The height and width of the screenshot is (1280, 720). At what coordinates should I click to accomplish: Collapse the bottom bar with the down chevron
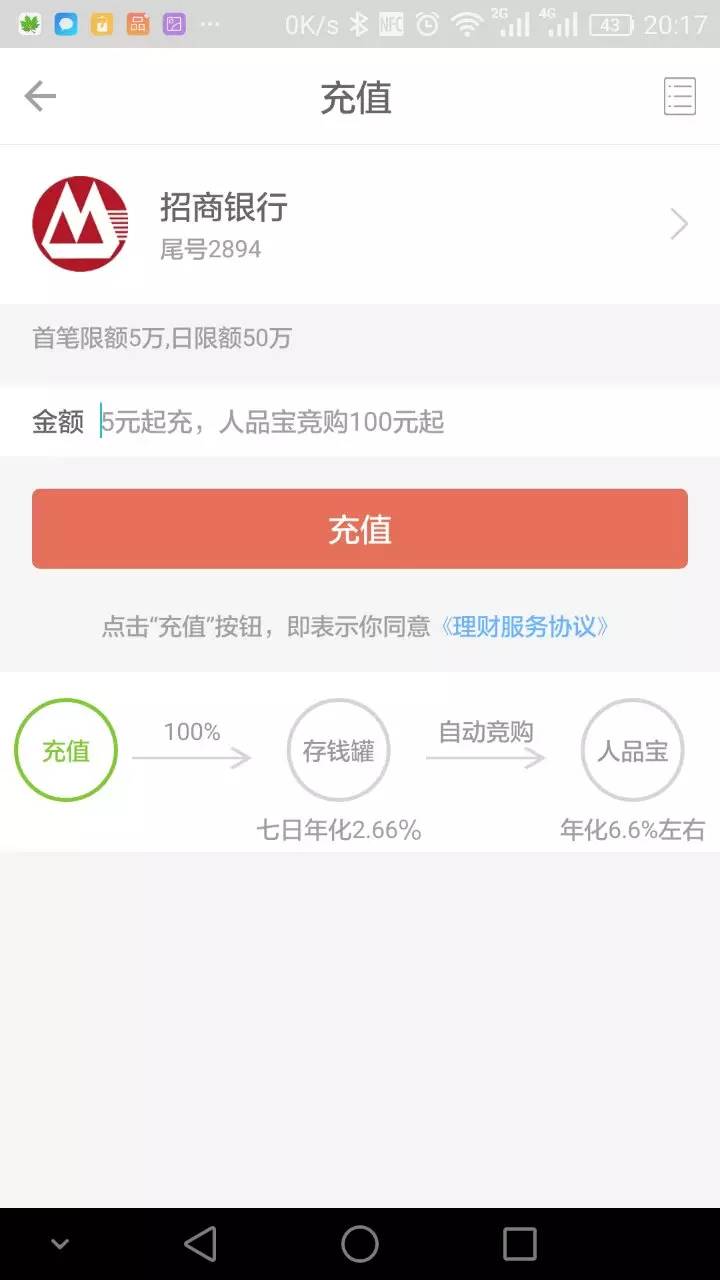click(58, 1244)
